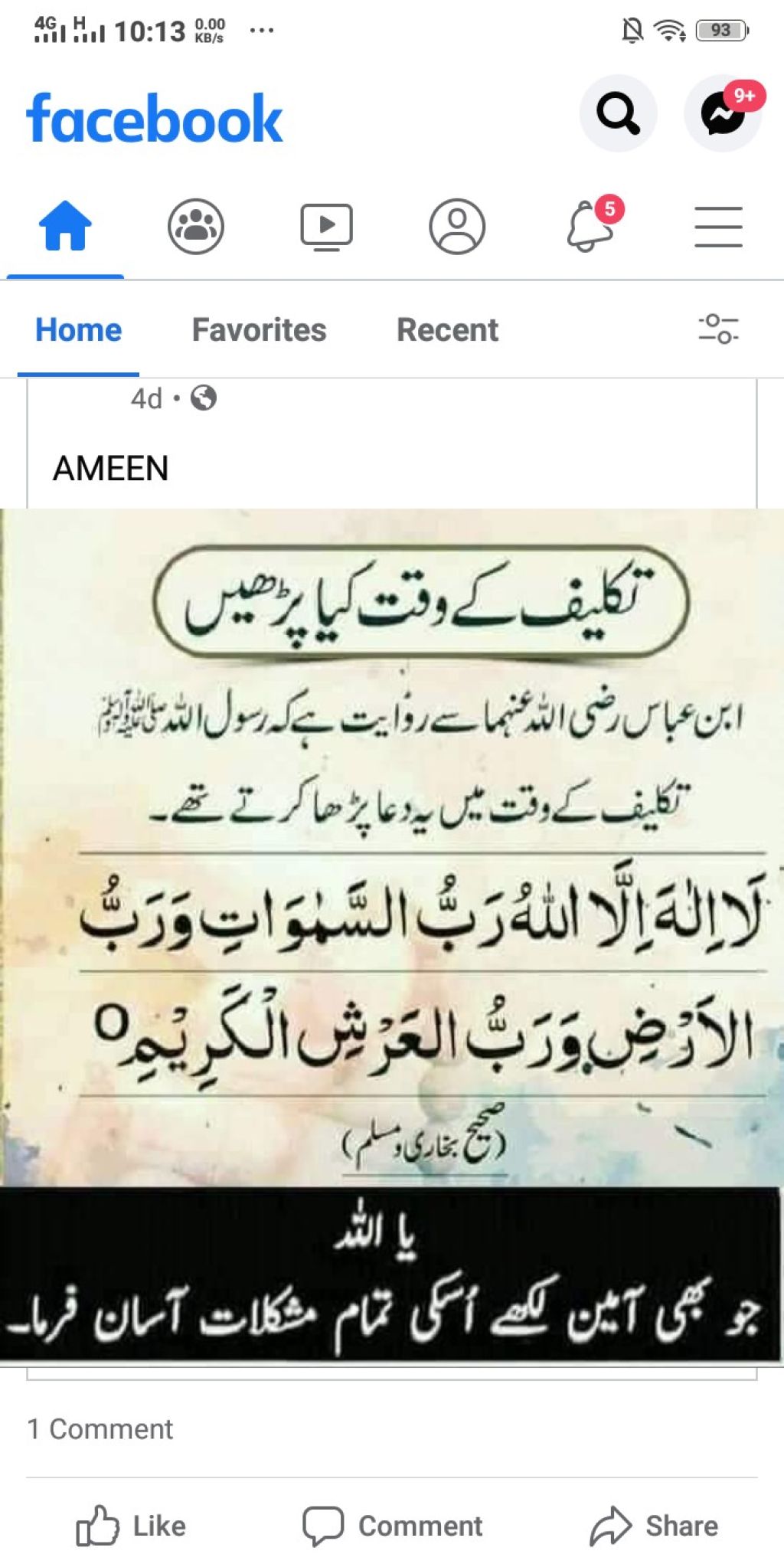The width and height of the screenshot is (784, 1564).
Task: Open Messenger chats
Action: (723, 113)
